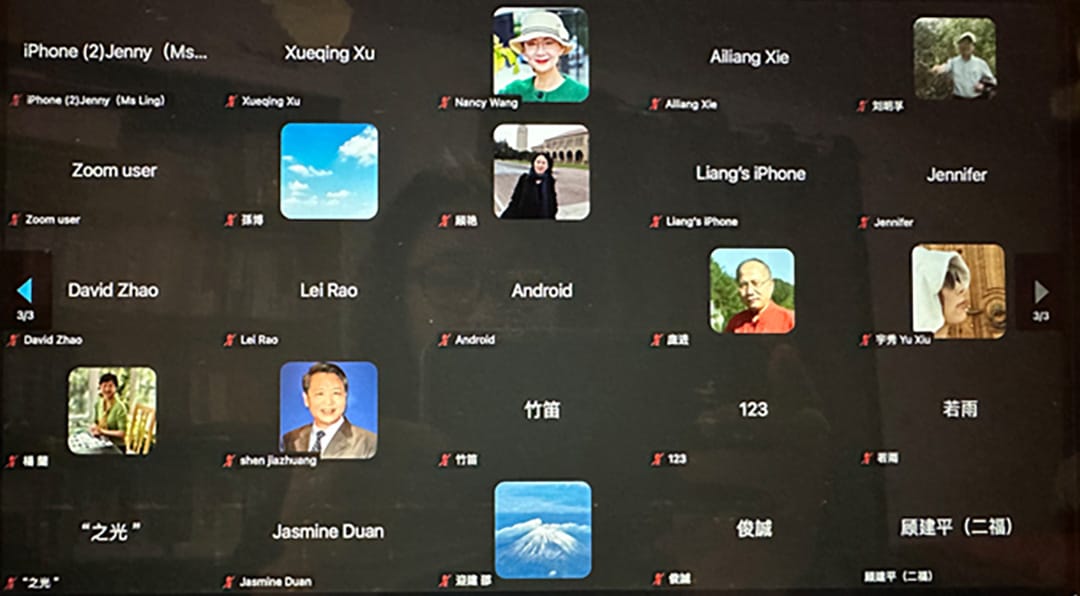Screen dimensions: 1080x596
Task: Tap the 123 participant tile
Action: [x=753, y=409]
